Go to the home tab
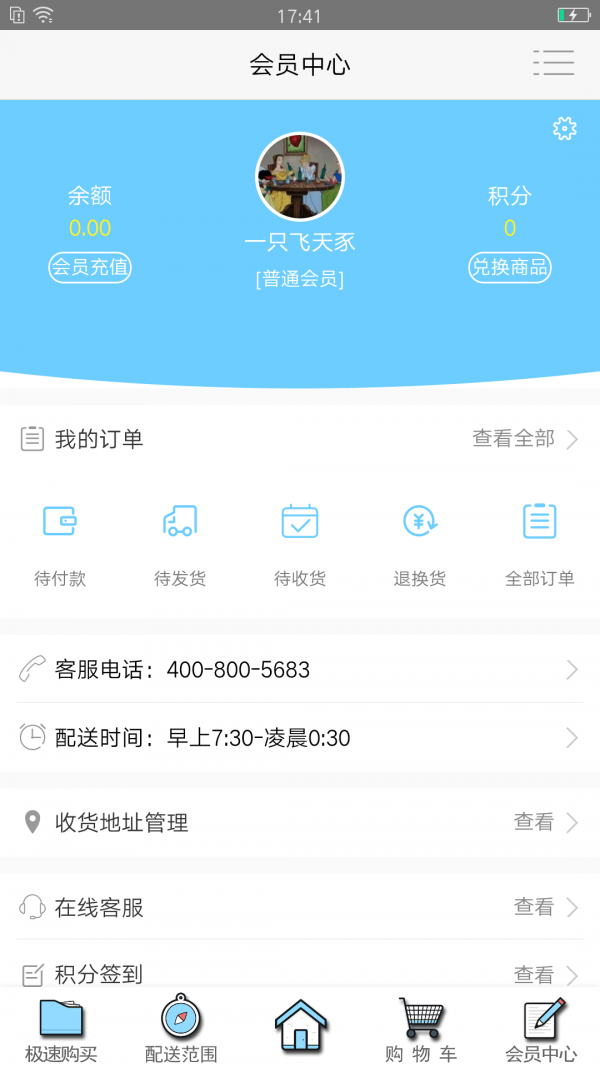Viewport: 600px width, 1067px height. point(301,1027)
